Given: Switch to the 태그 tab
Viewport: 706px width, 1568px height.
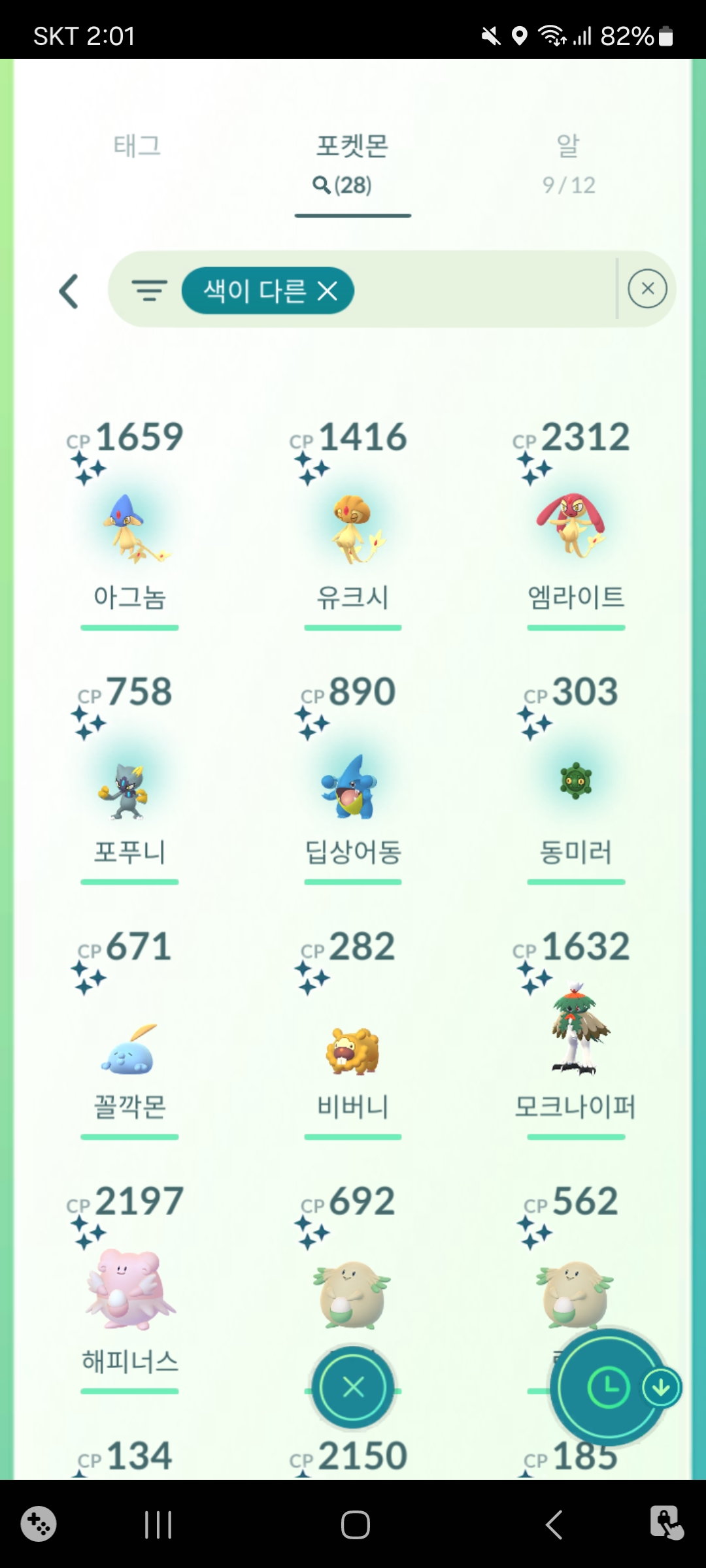Looking at the screenshot, I should (137, 146).
